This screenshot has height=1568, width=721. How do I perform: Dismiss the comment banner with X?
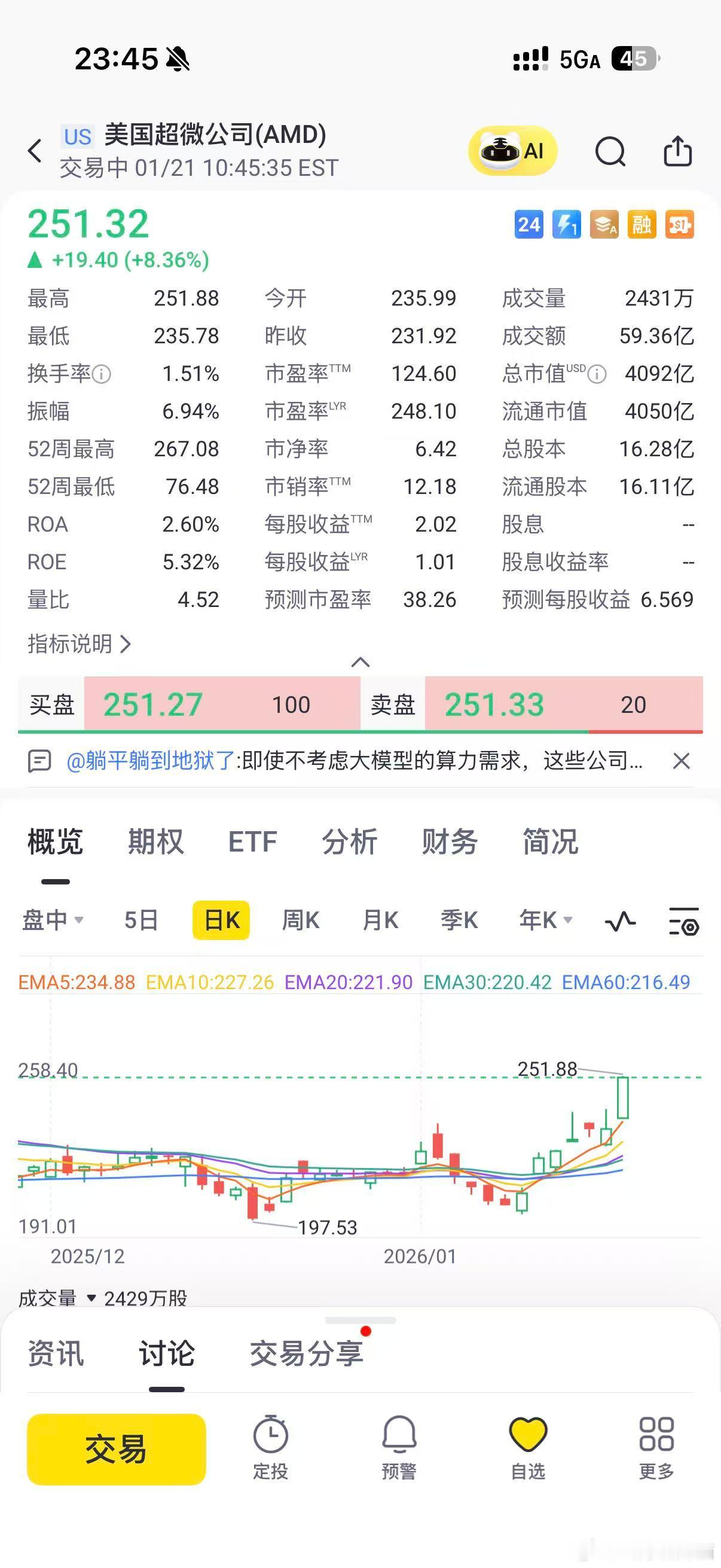682,761
